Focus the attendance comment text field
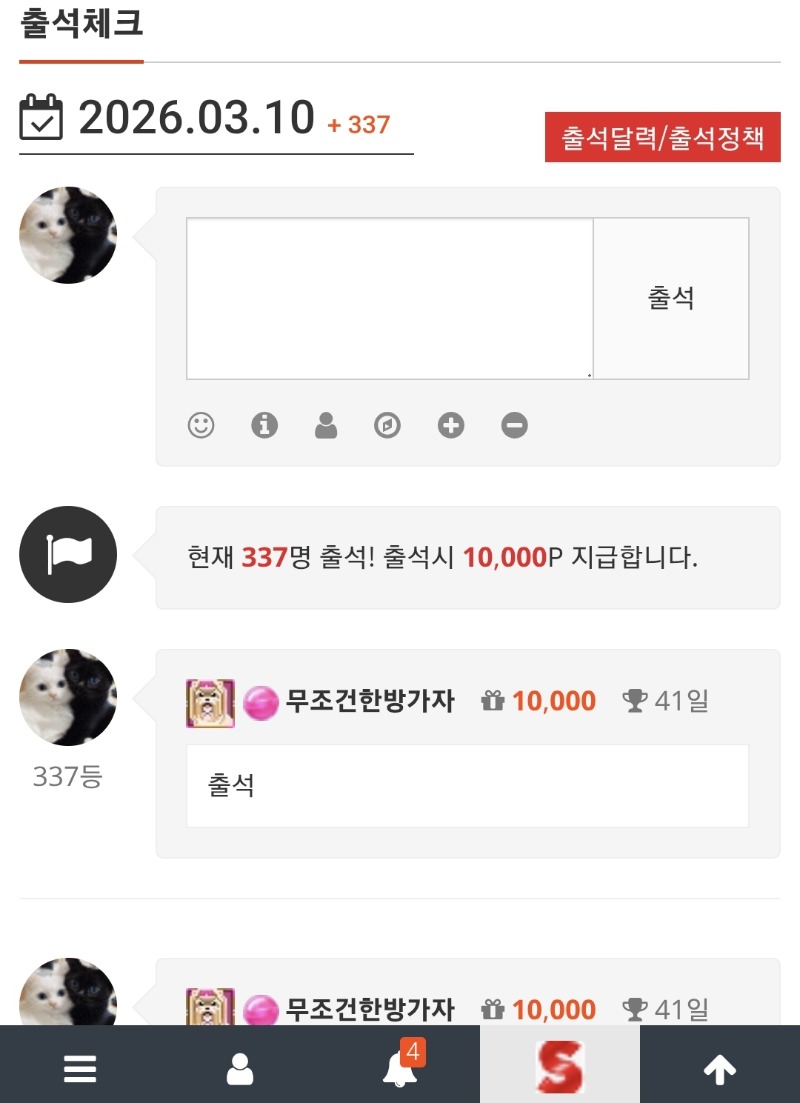Screen dimensions: 800x1103 coord(389,298)
